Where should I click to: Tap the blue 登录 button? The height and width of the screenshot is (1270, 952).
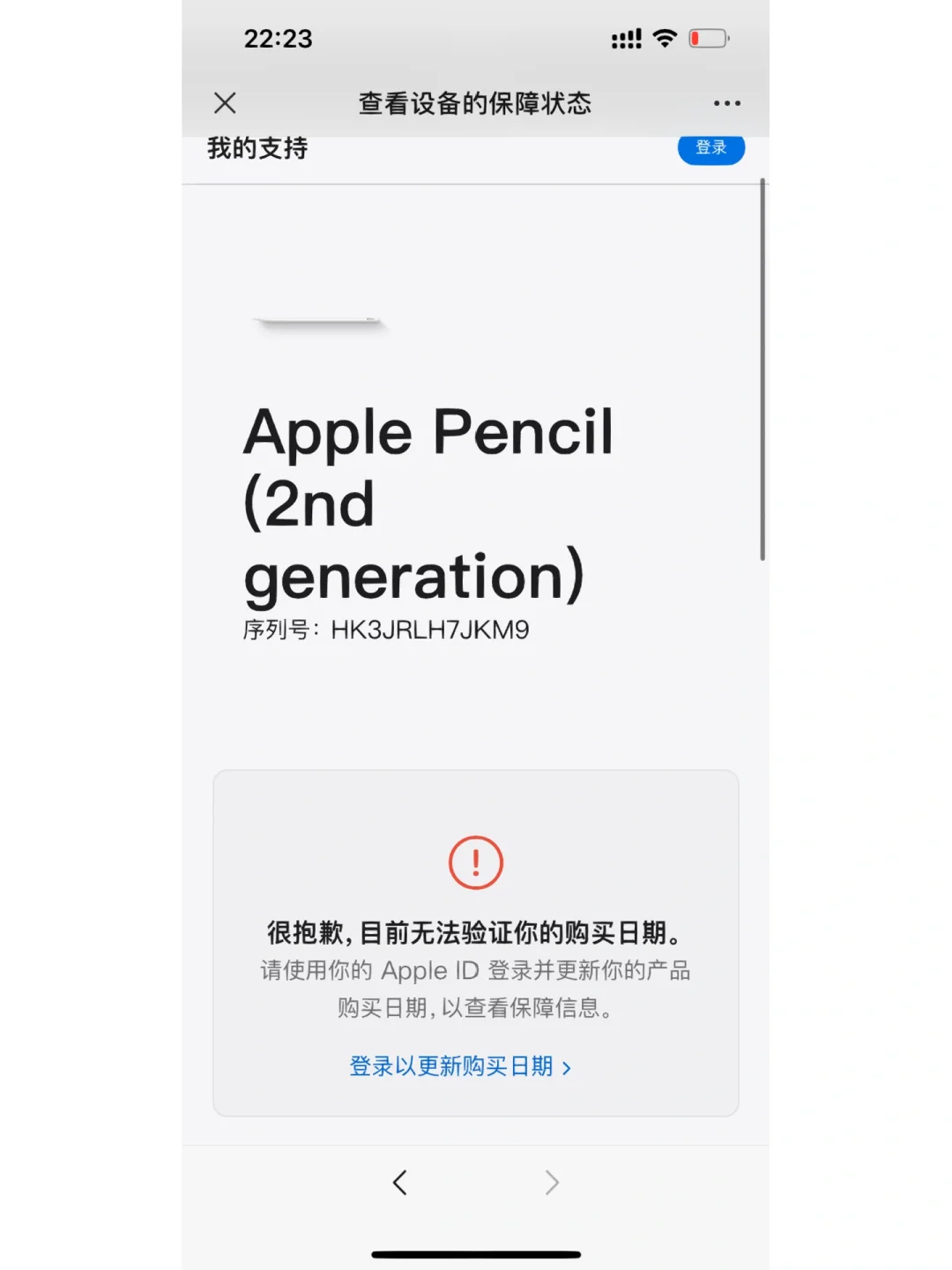710,148
